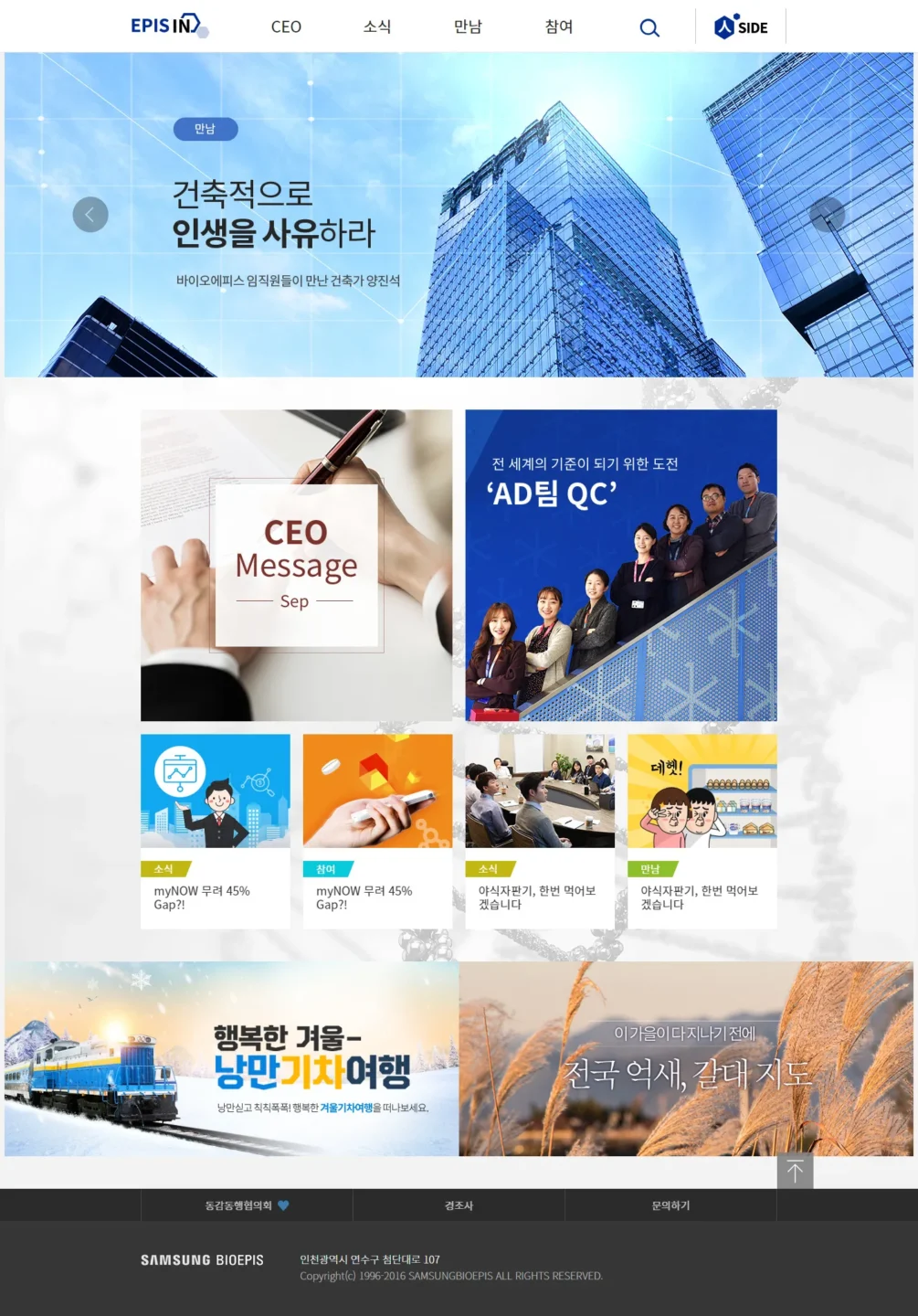The height and width of the screenshot is (1316, 918).
Task: Switch to A SIDE via the header button
Action: click(x=741, y=27)
